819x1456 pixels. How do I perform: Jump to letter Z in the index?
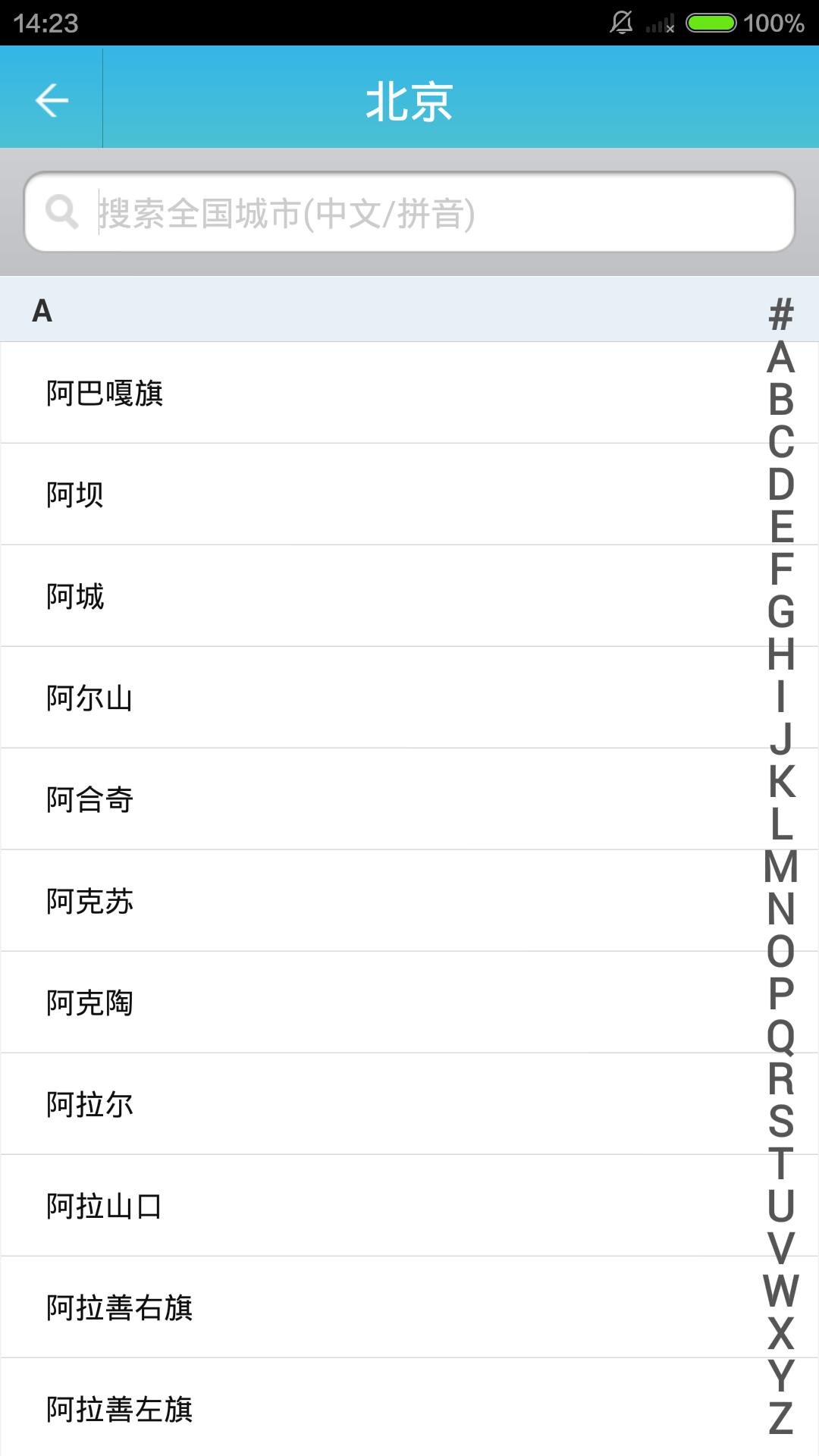781,1418
